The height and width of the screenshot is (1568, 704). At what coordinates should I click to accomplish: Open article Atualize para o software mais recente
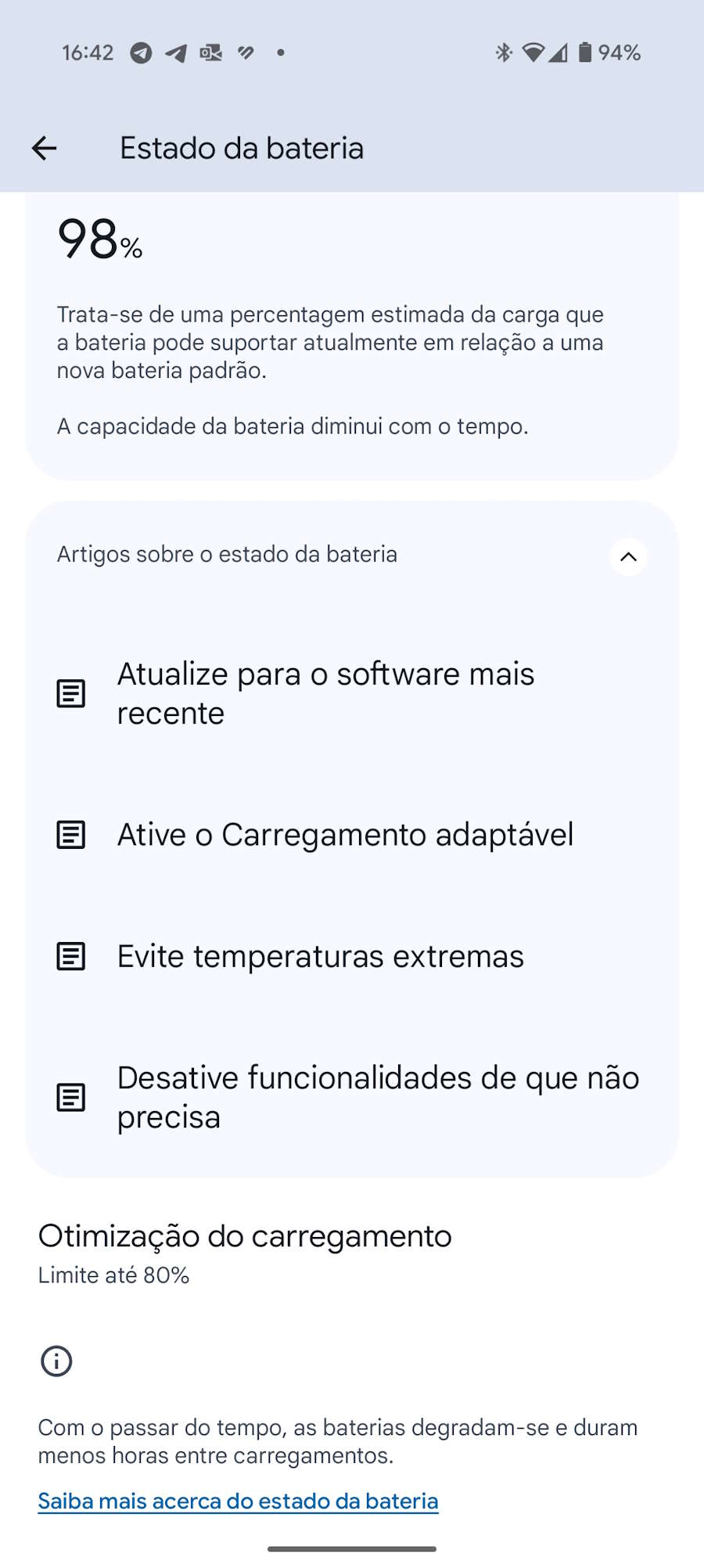pyautogui.click(x=325, y=693)
